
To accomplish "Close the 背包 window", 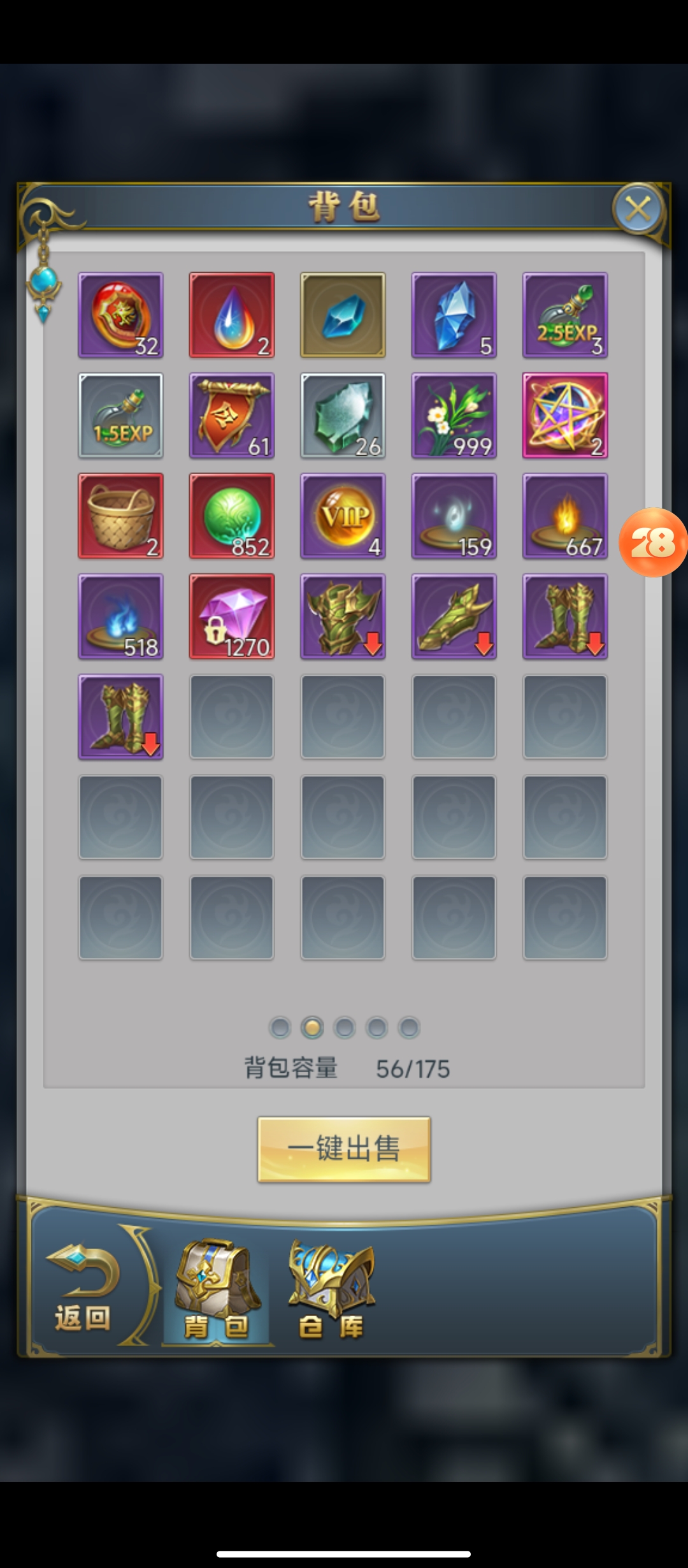I will 638,209.
